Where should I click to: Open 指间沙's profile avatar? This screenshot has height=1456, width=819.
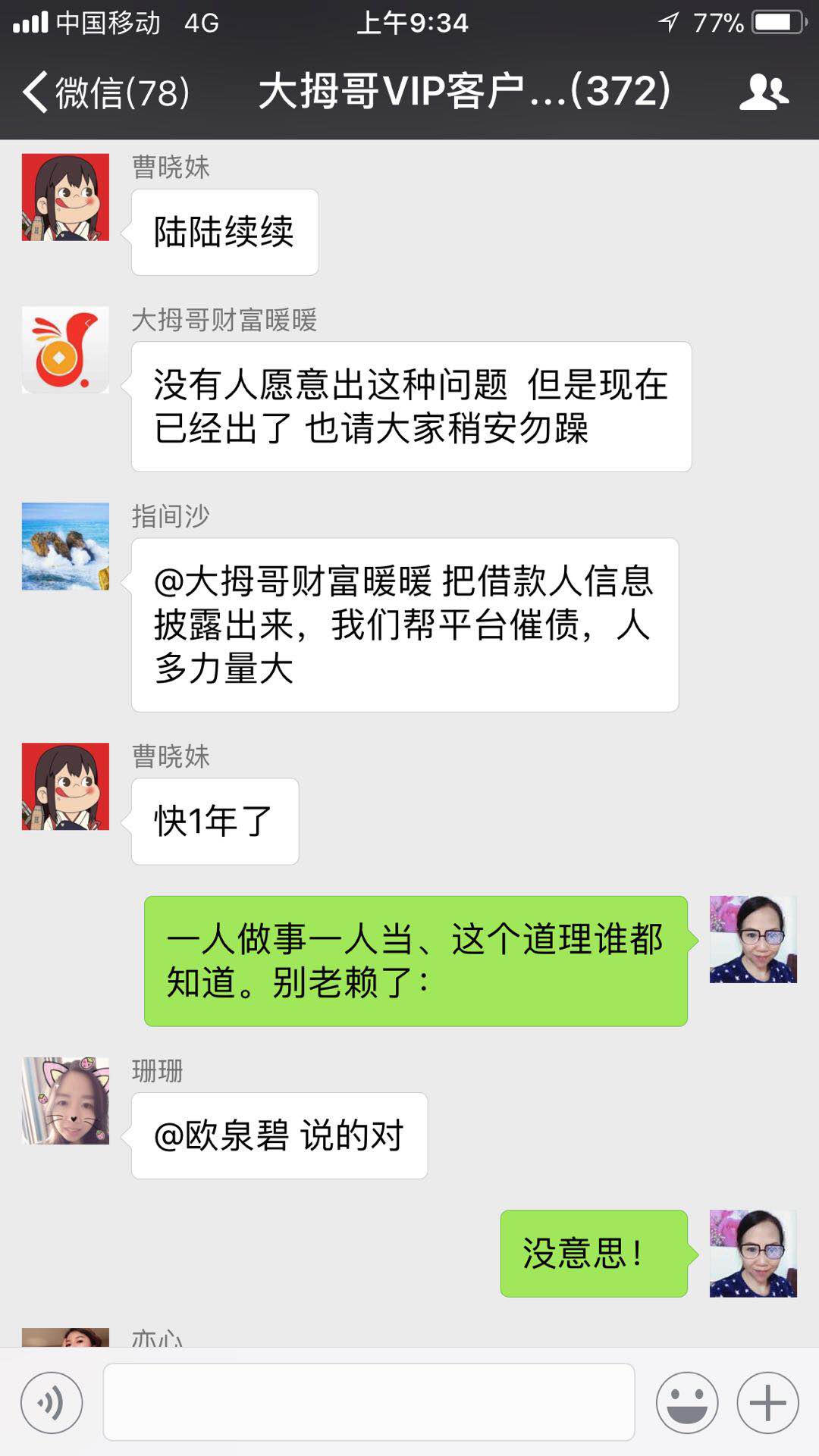pyautogui.click(x=65, y=546)
